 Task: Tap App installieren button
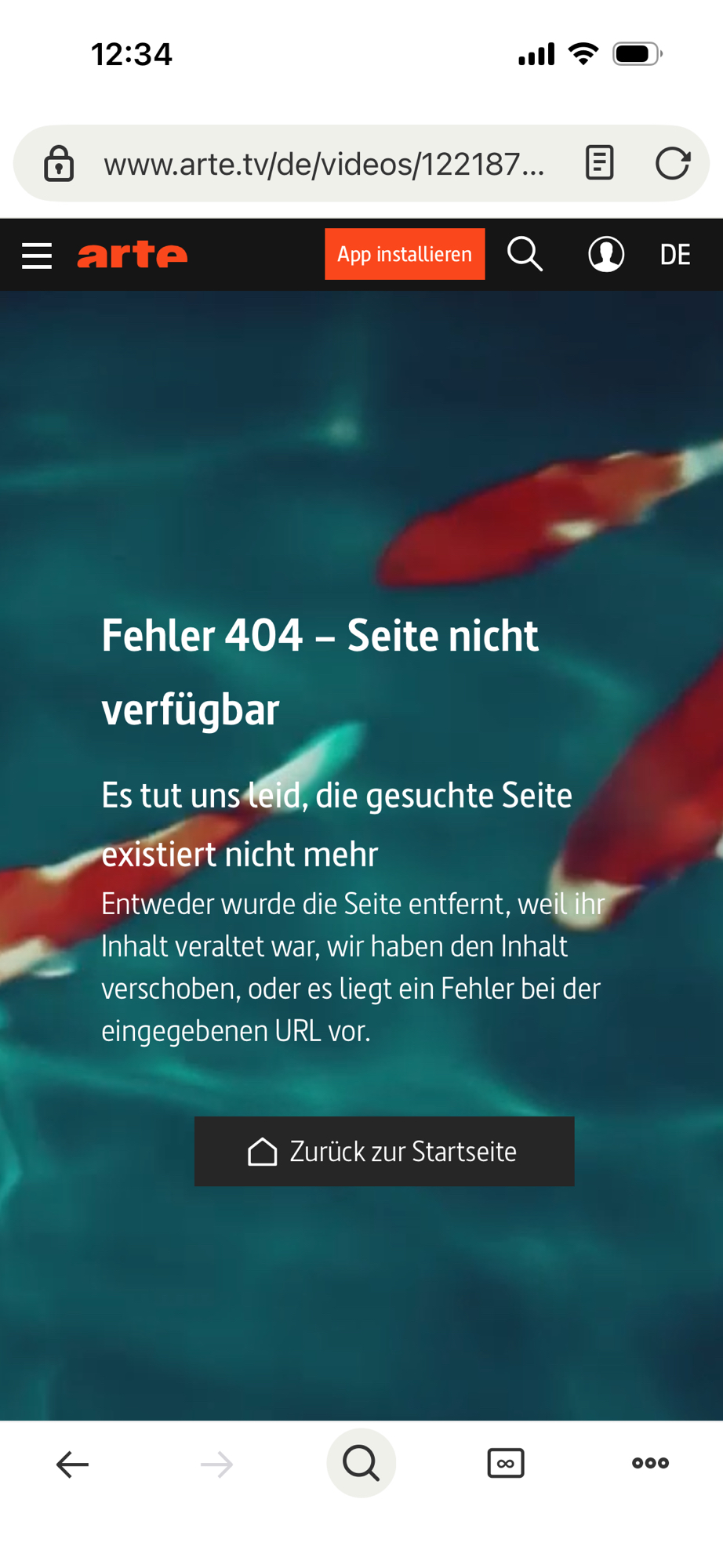405,254
